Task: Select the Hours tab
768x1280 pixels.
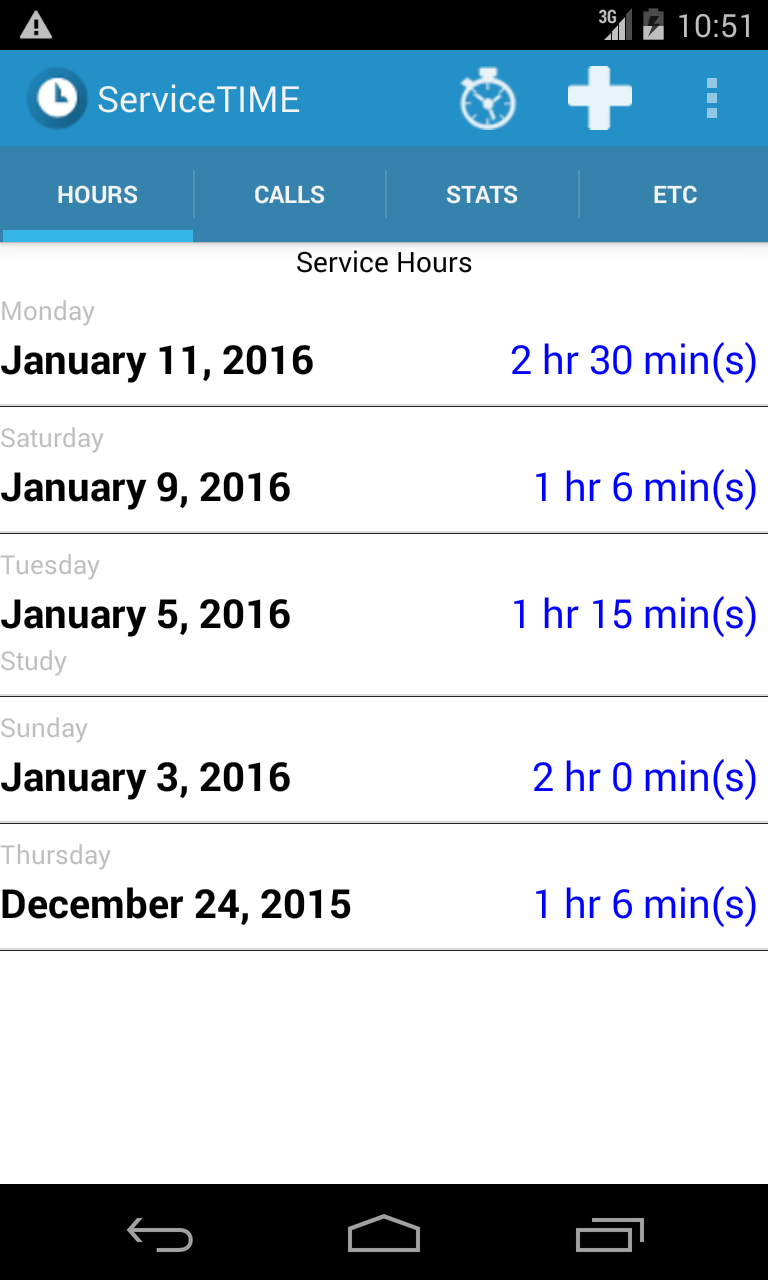Action: 97,194
